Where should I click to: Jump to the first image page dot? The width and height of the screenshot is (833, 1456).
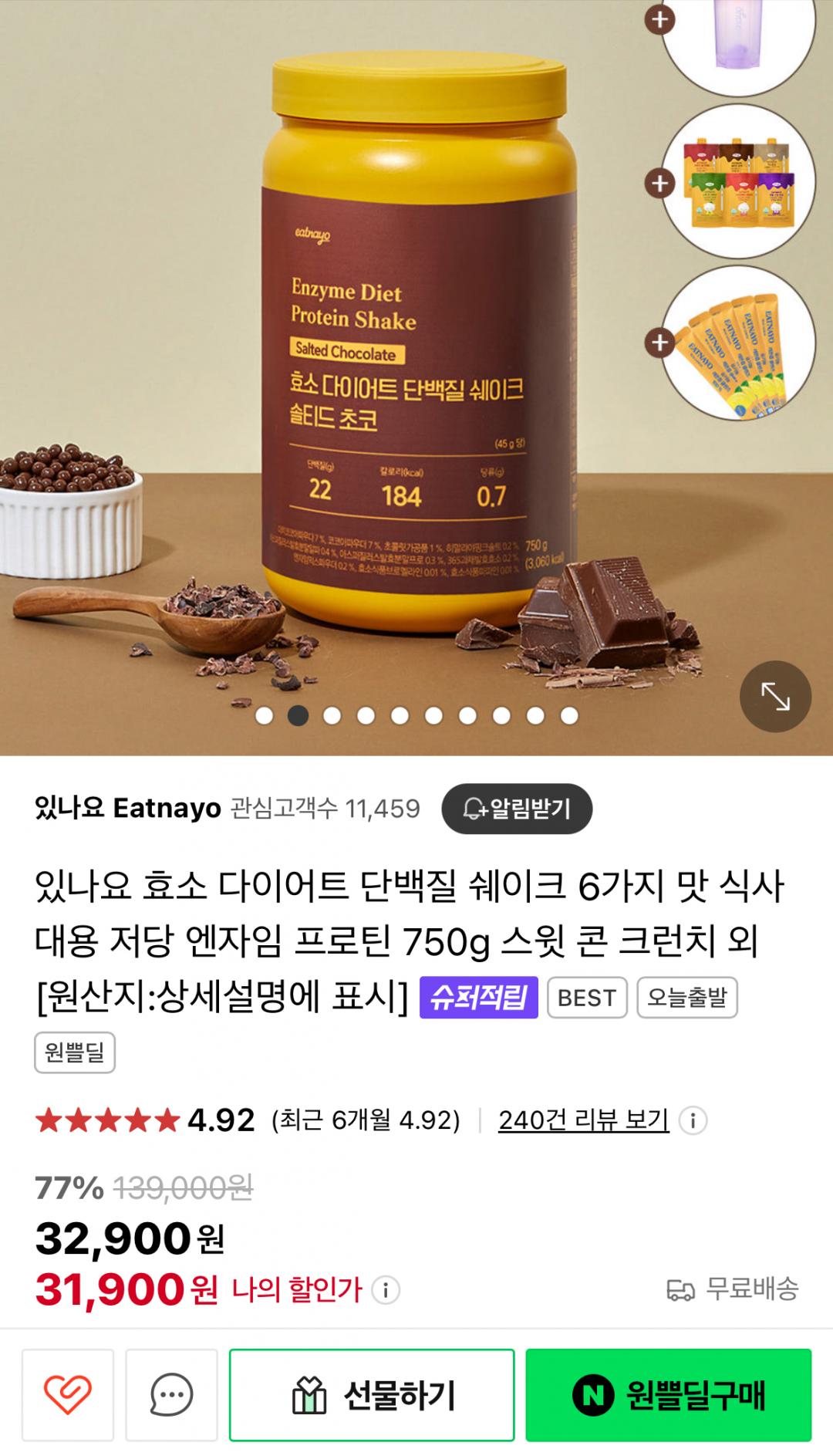[x=265, y=716]
